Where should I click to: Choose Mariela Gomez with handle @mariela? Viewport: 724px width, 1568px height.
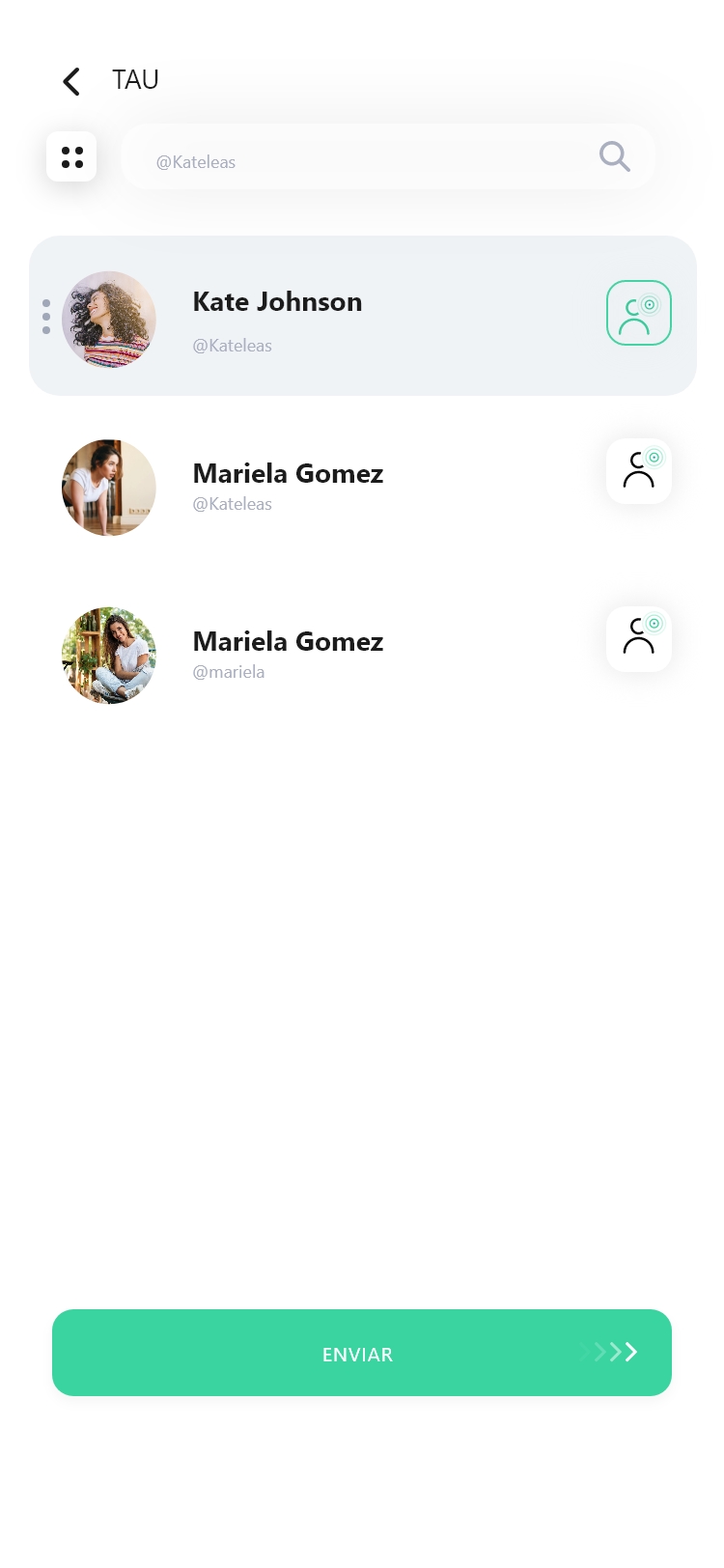pos(288,654)
